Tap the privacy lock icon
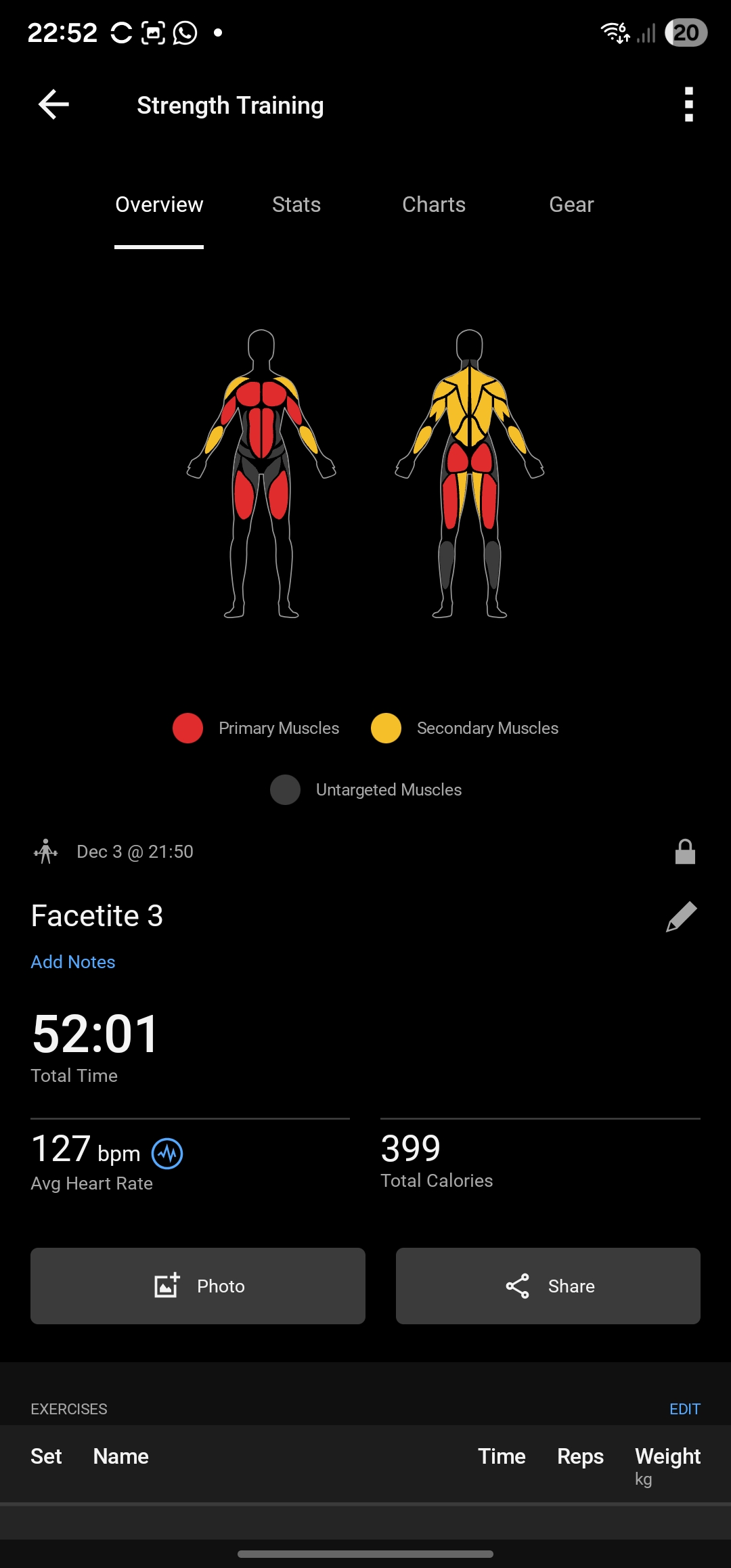Viewport: 731px width, 1568px height. point(685,852)
